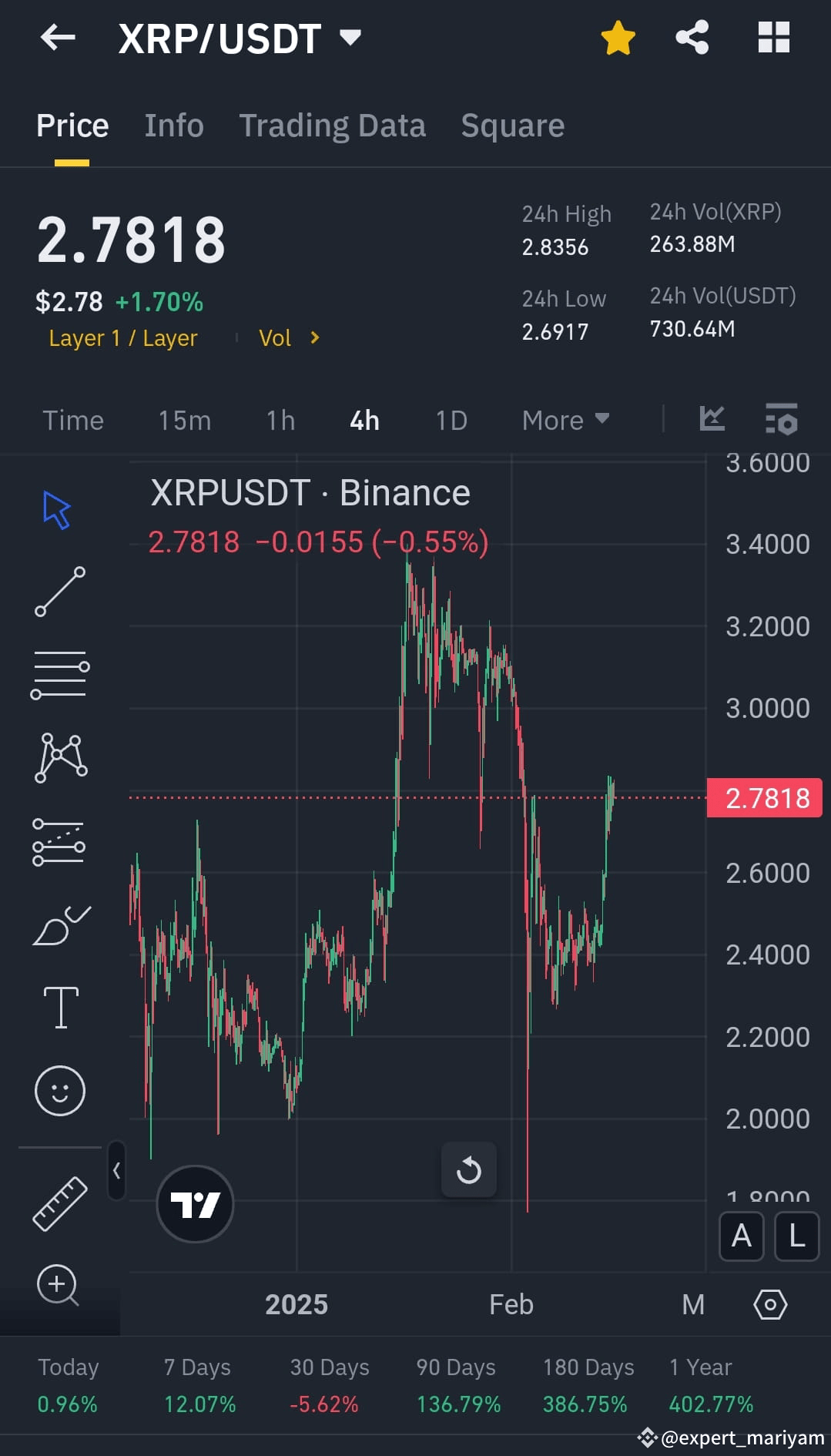Open the Info tab
The image size is (831, 1456).
[173, 125]
